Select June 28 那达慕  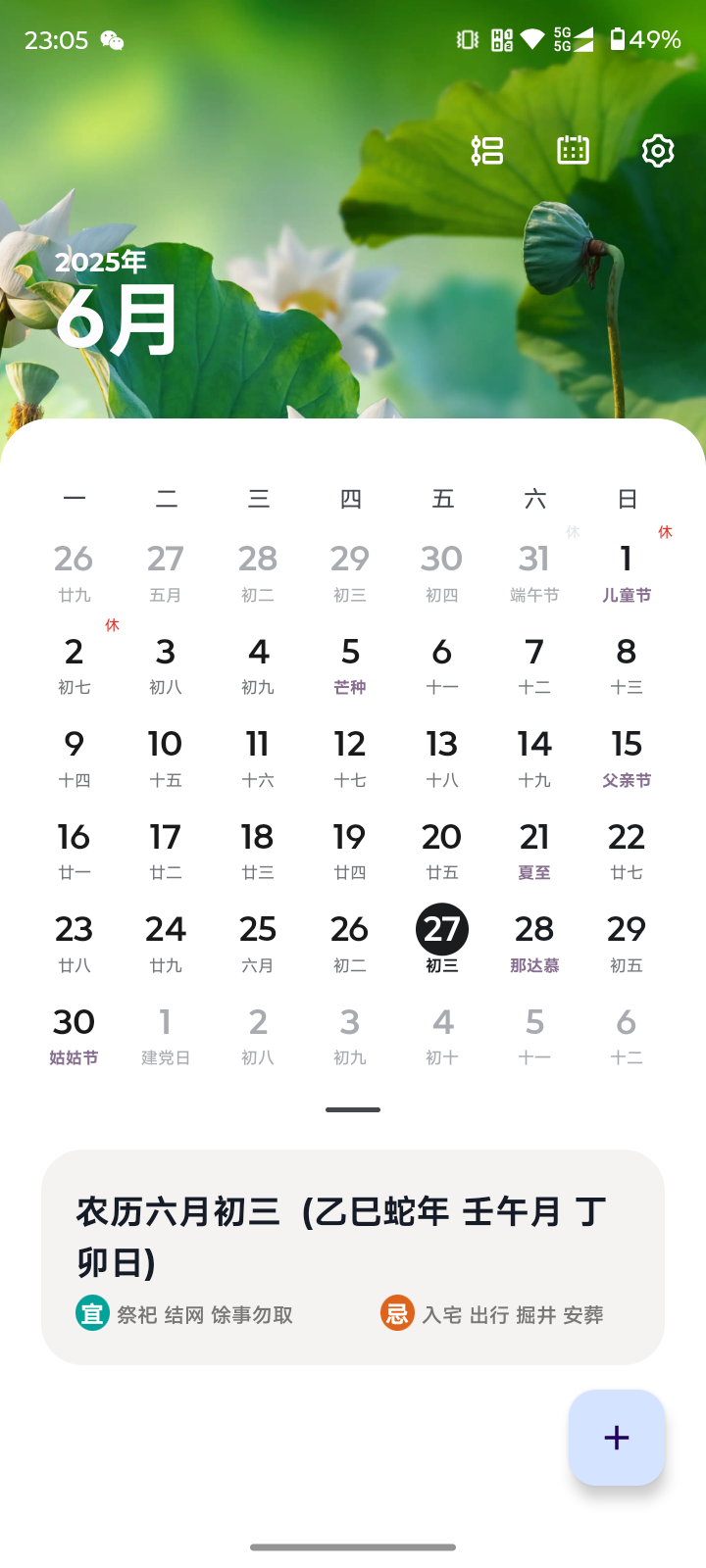click(x=534, y=943)
